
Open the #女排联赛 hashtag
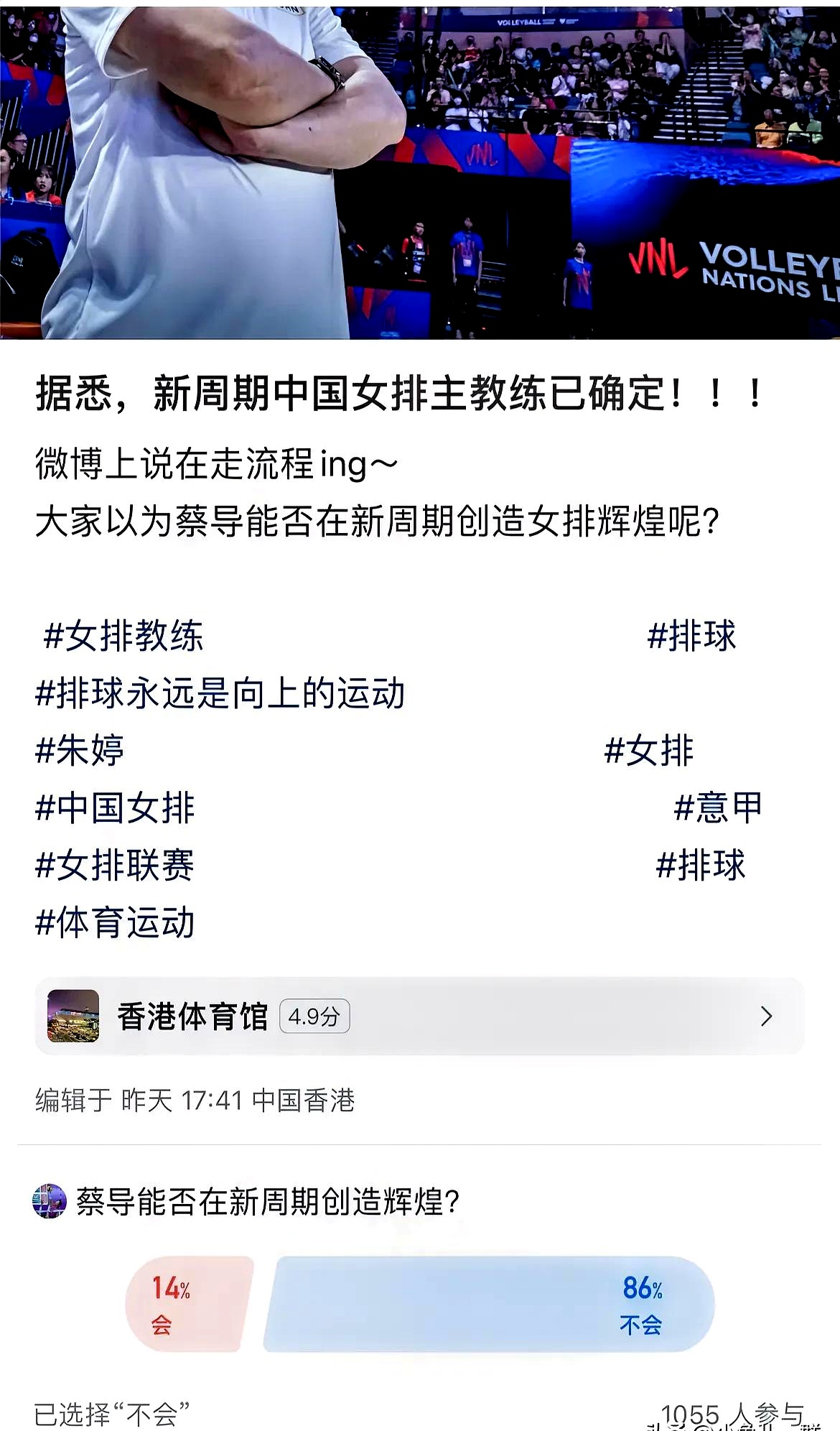tap(115, 866)
